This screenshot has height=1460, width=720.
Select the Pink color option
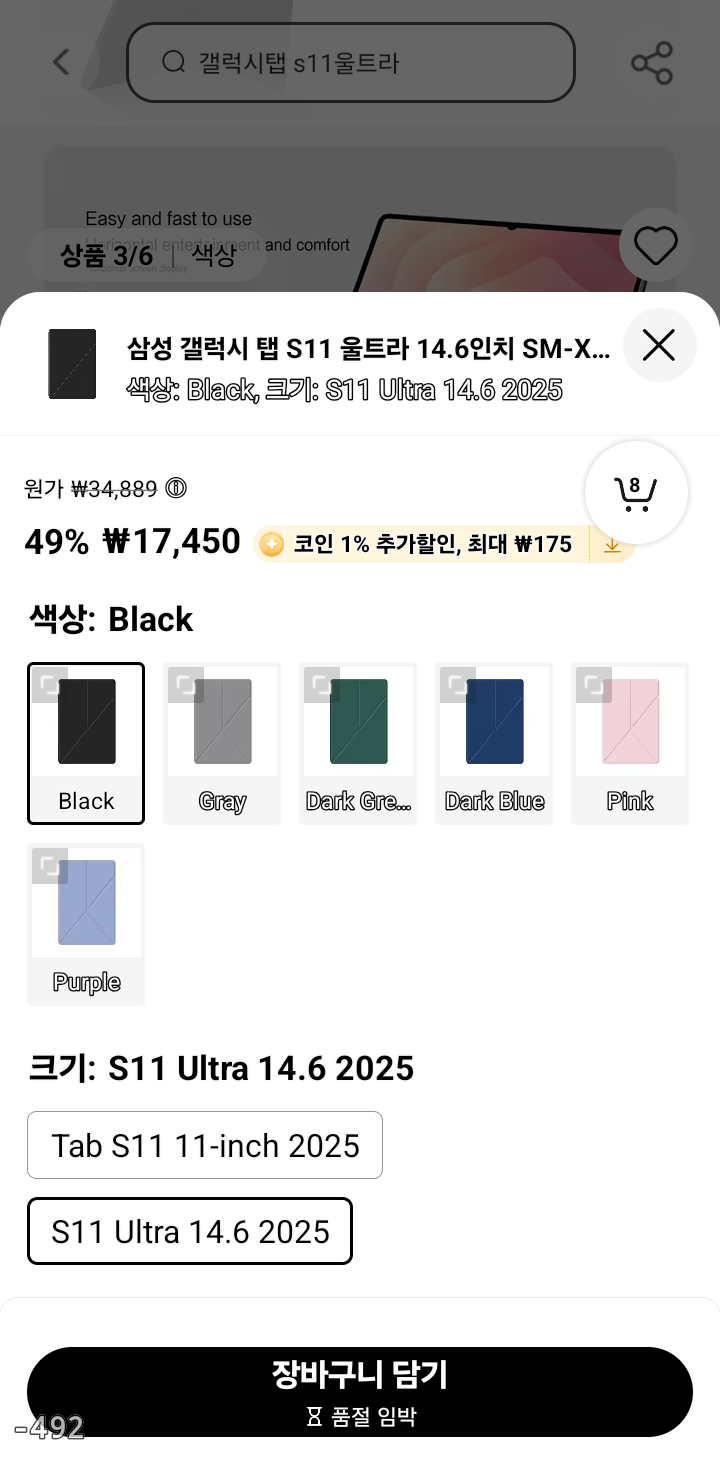click(x=630, y=743)
